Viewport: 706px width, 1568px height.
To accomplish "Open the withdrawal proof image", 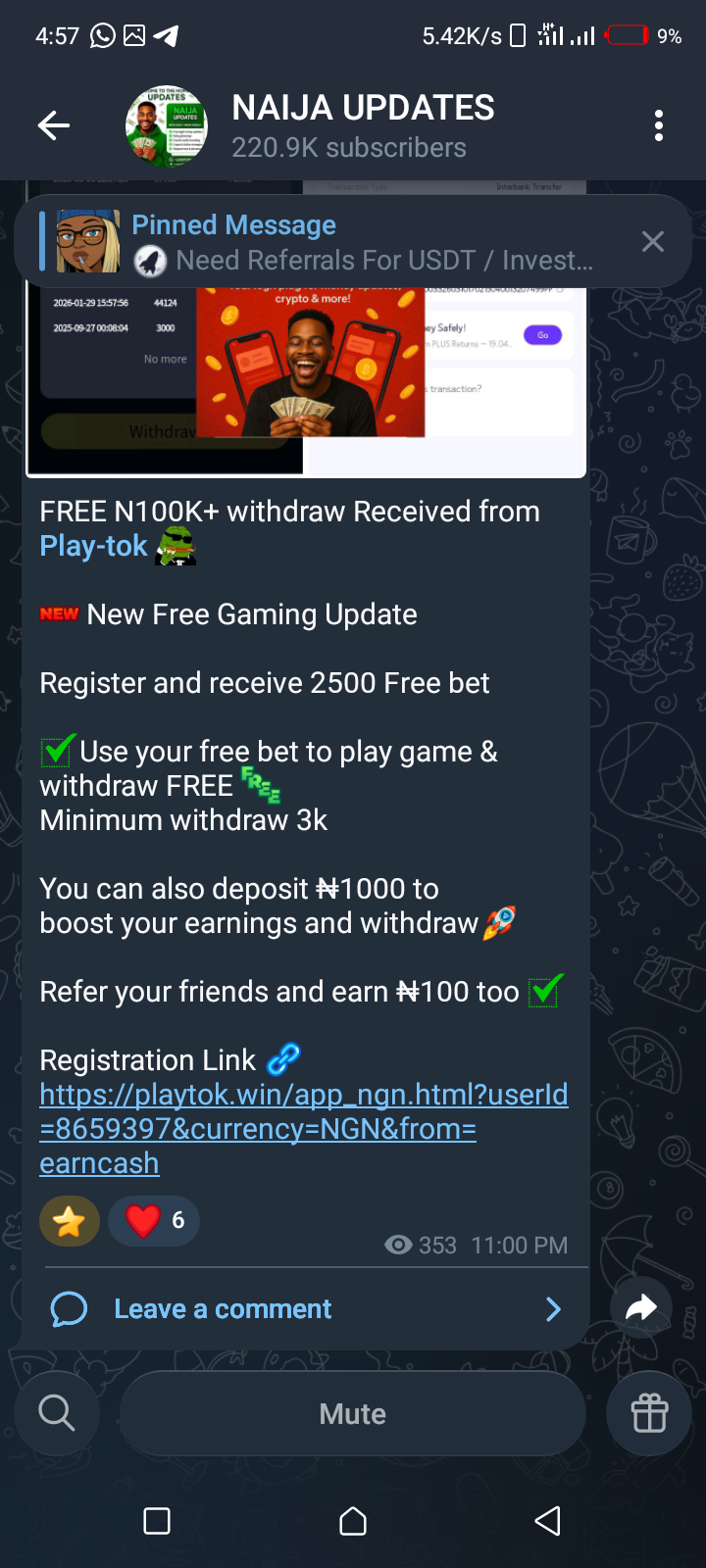I will pyautogui.click(x=306, y=382).
